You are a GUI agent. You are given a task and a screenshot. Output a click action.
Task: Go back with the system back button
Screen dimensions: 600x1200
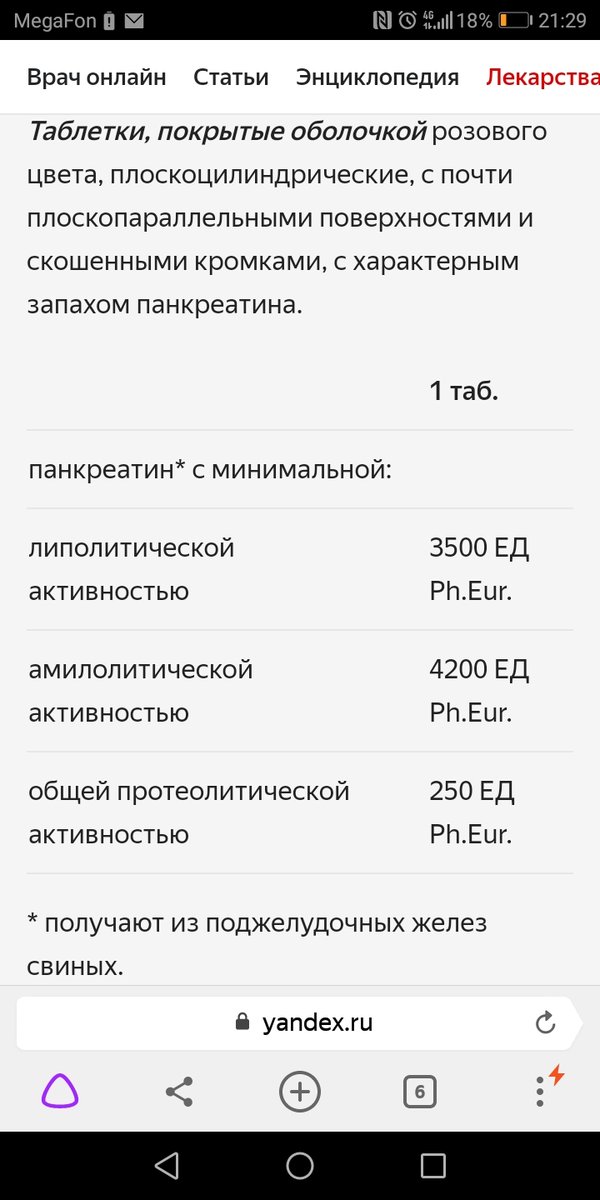(167, 1165)
